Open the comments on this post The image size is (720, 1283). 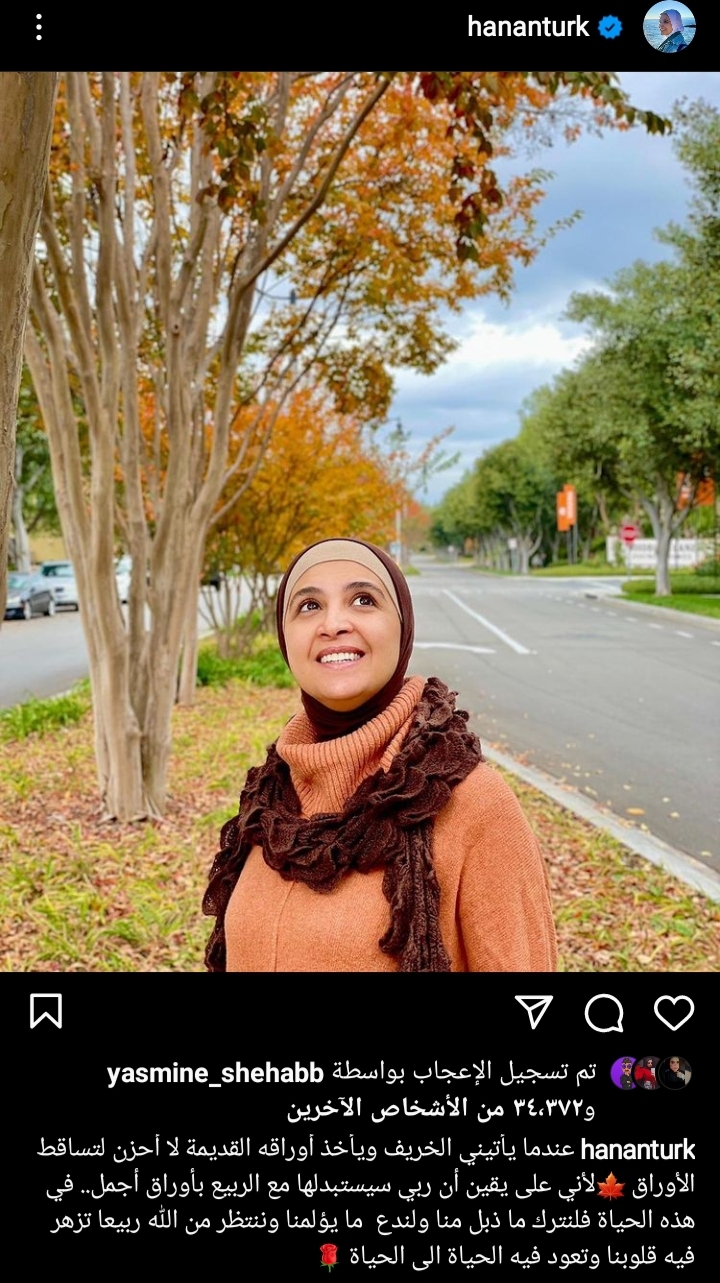pos(604,1013)
